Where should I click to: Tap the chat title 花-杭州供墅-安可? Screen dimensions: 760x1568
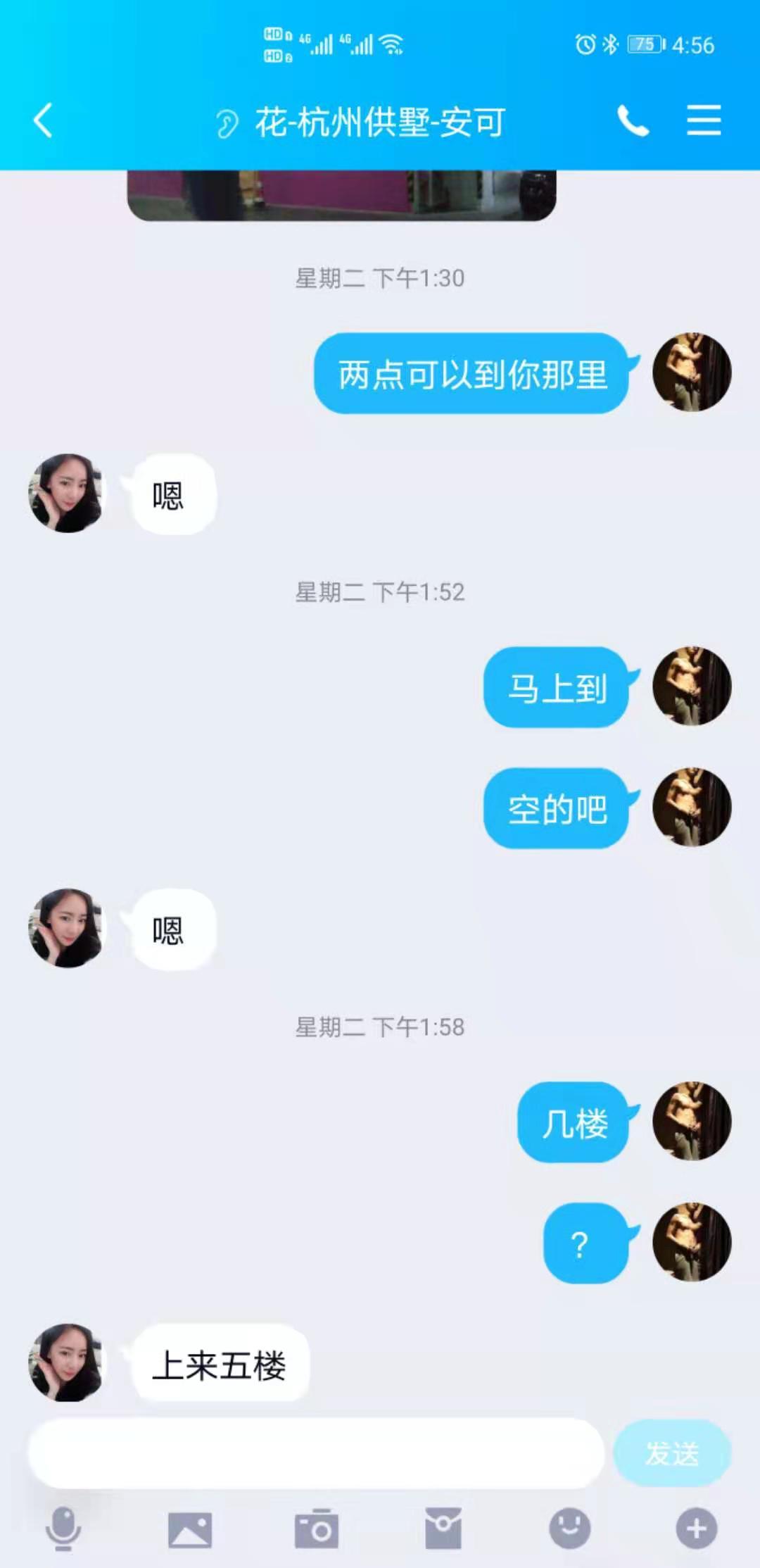[x=380, y=121]
